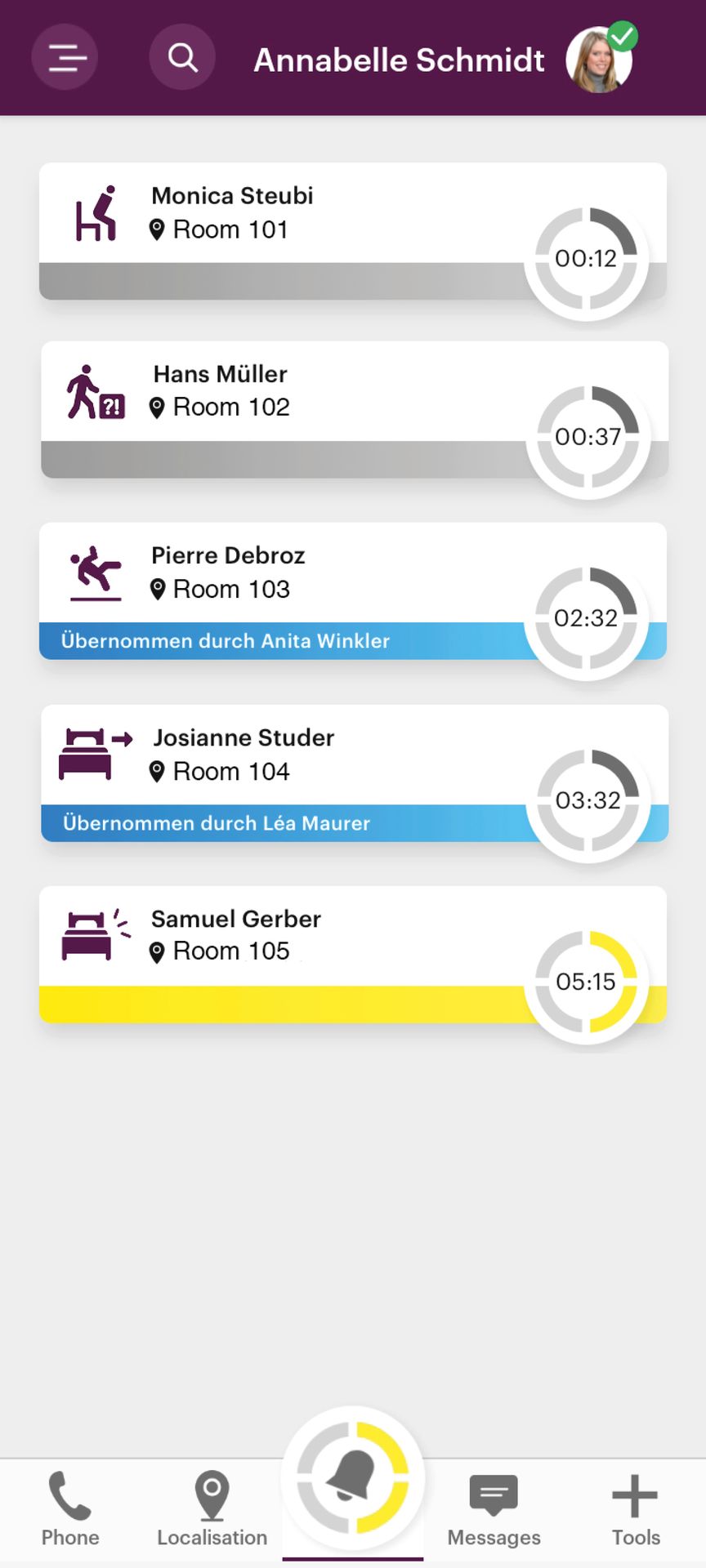
Task: Switch to the Messages tab
Action: pyautogui.click(x=494, y=1509)
